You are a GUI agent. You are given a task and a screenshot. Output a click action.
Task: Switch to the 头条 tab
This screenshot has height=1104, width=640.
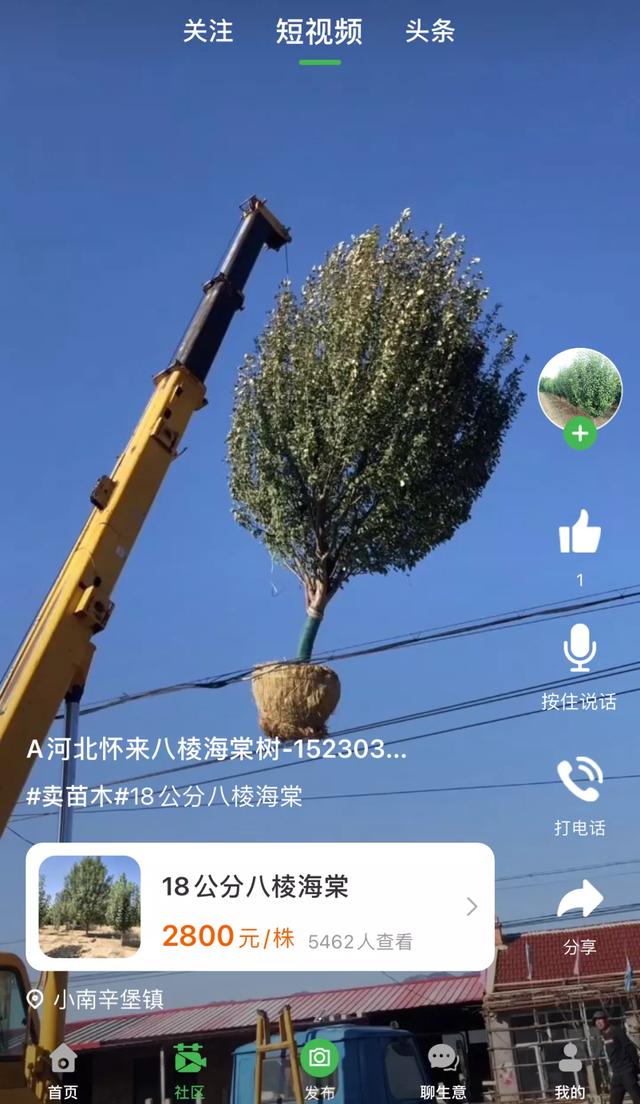(x=430, y=32)
